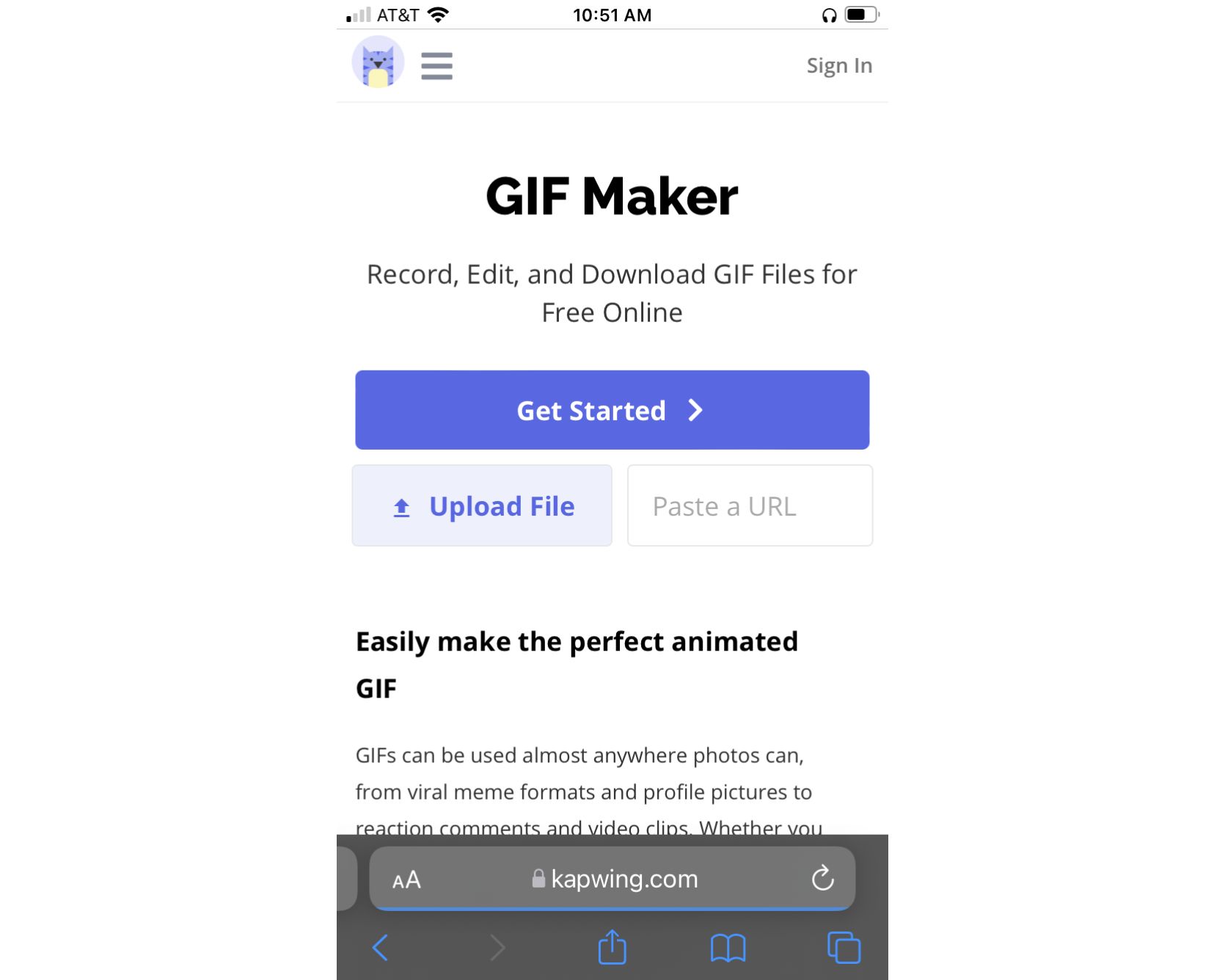Tap the Kapwing cat logo
The image size is (1225, 980).
378,63
